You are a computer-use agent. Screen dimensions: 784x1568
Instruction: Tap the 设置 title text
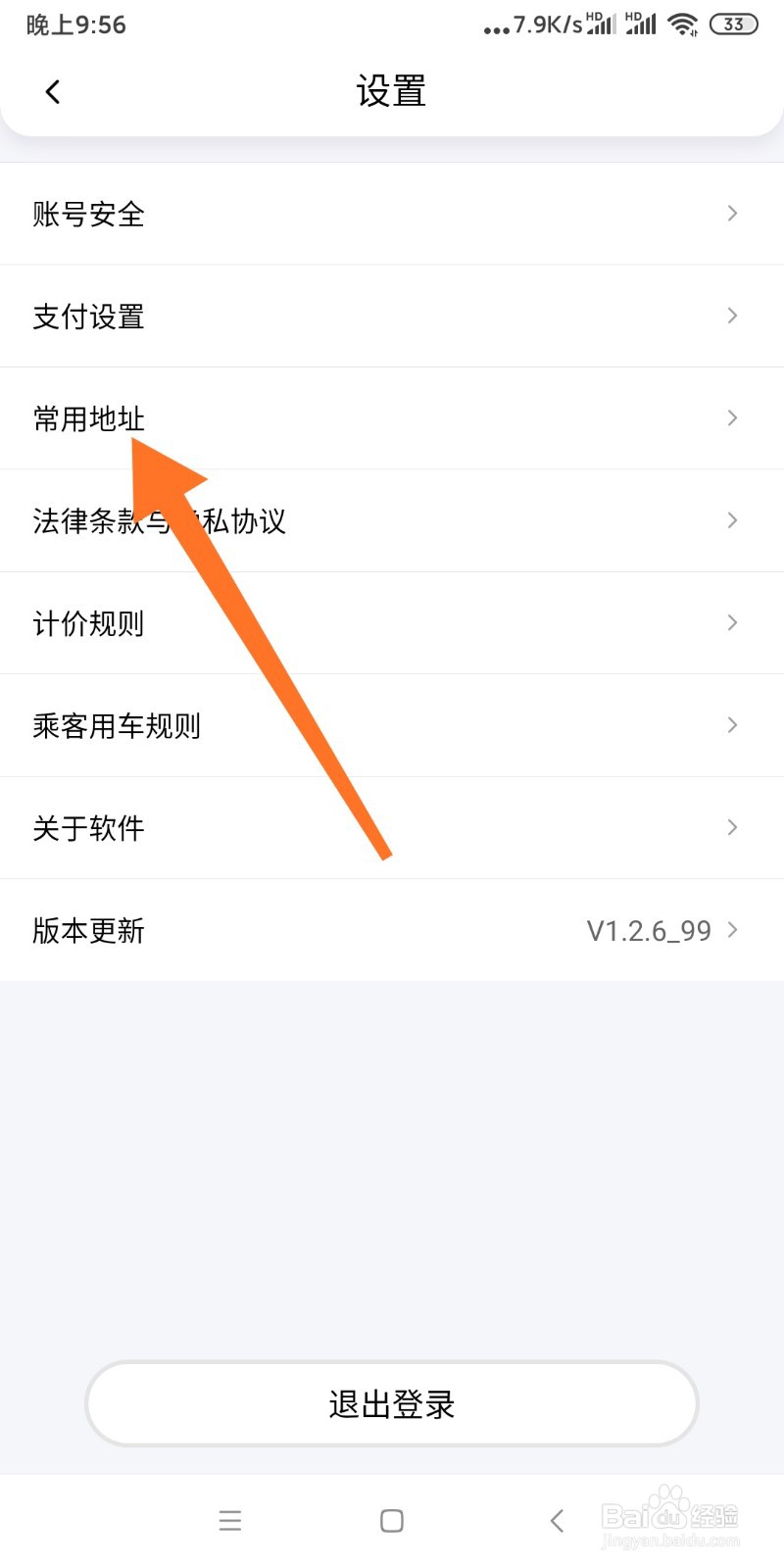pyautogui.click(x=391, y=90)
